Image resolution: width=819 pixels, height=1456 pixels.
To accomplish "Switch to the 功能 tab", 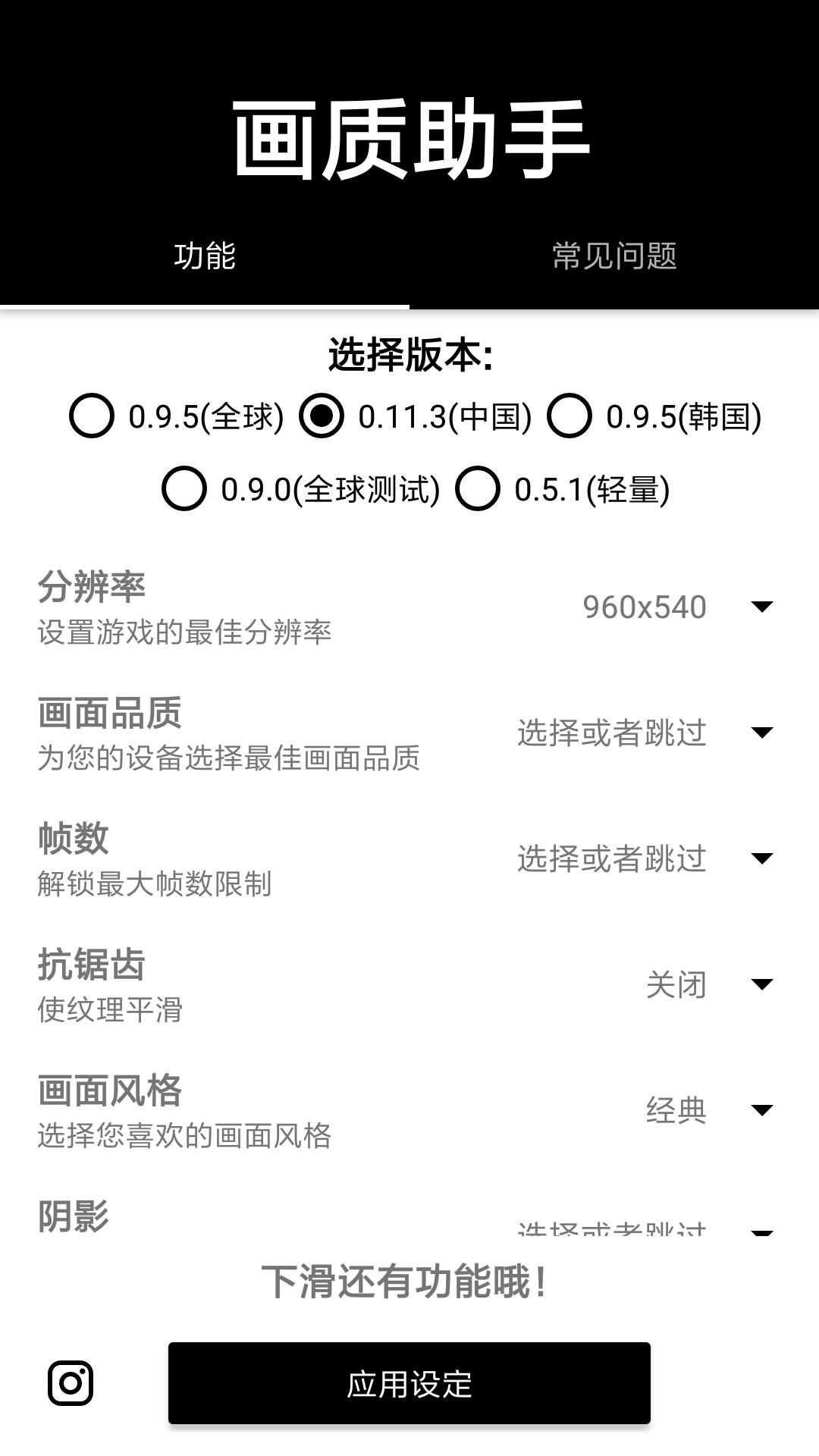I will (x=205, y=256).
